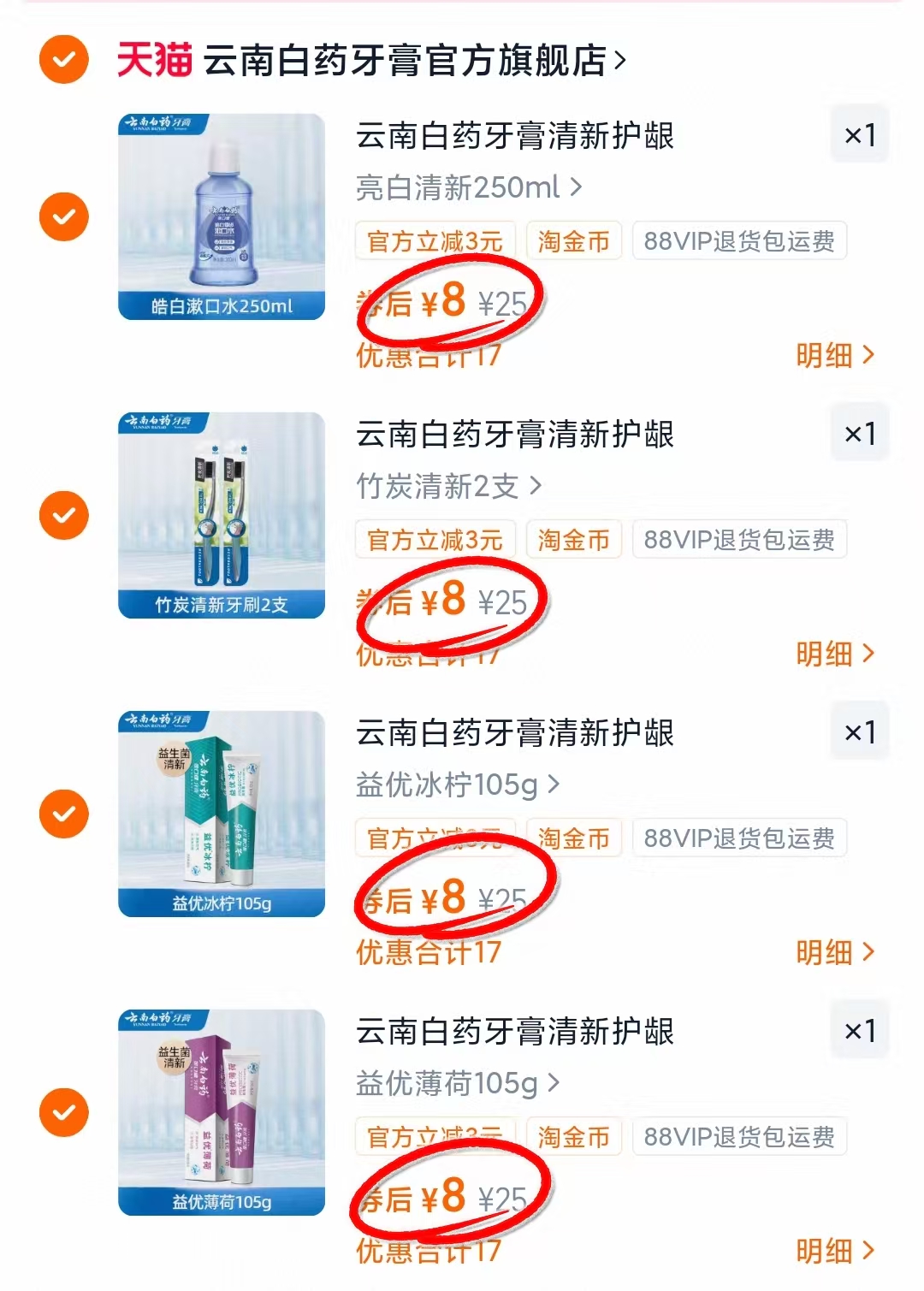Click the 淘金币 tag on the mouthwash item
Image resolution: width=924 pixels, height=1291 pixels.
point(573,240)
